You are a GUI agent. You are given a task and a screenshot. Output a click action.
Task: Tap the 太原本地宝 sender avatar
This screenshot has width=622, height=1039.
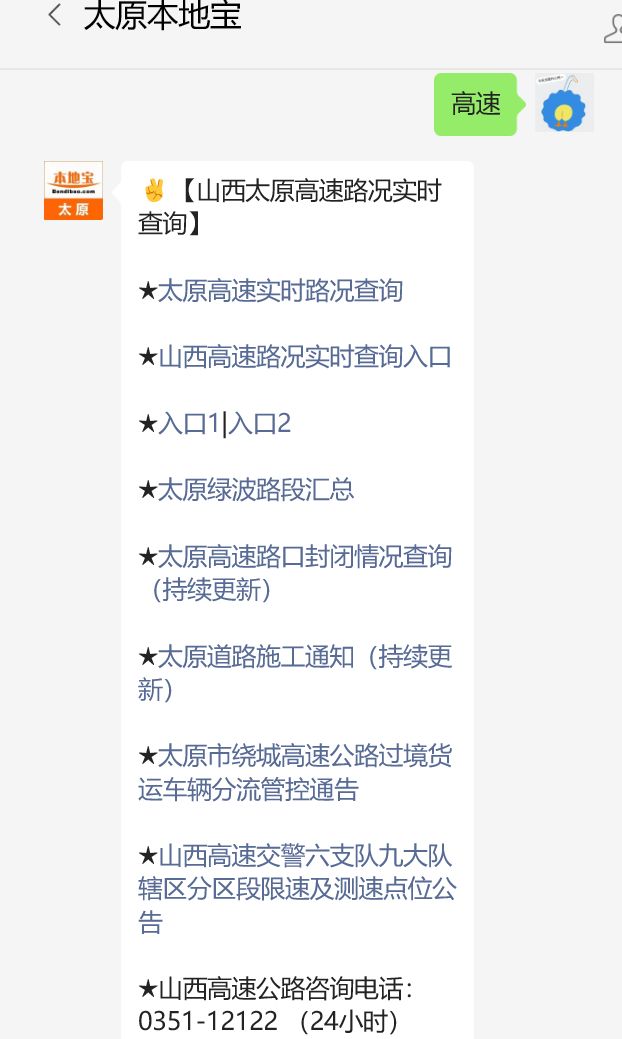pyautogui.click(x=73, y=190)
